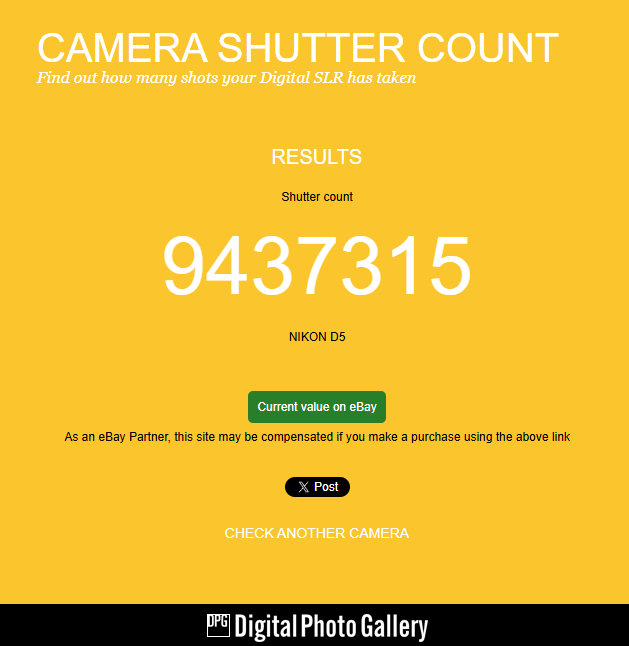This screenshot has height=646, width=629.
Task: Open Current value on eBay button
Action: (316, 407)
